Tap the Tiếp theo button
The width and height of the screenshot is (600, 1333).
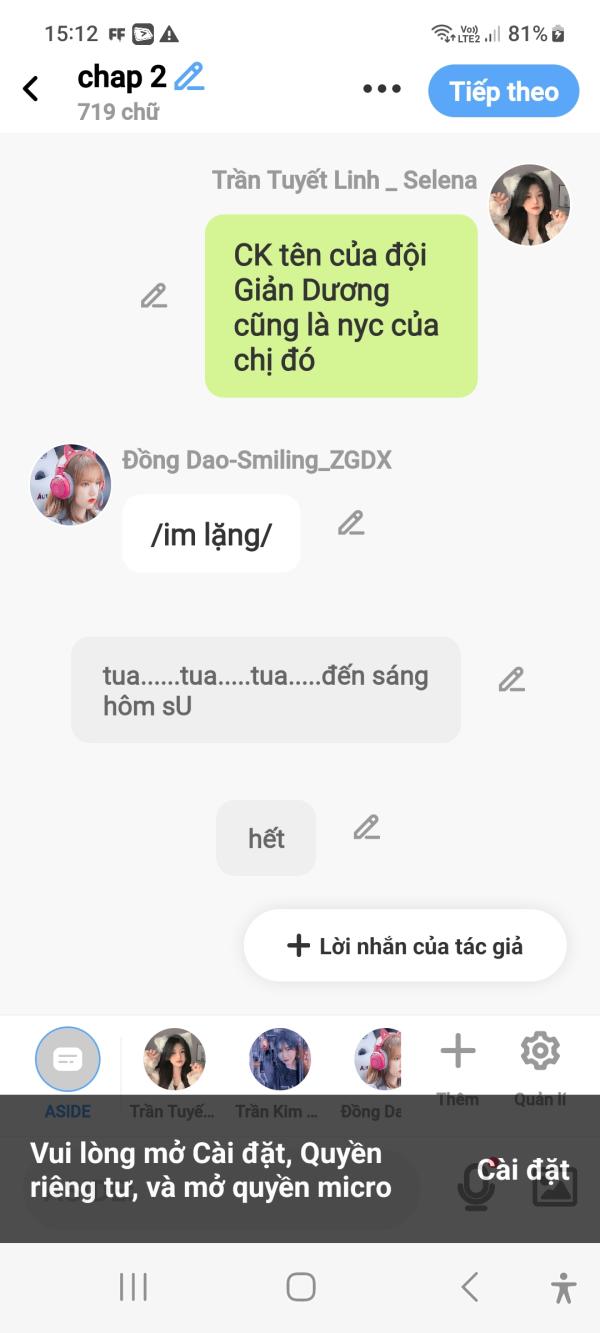tap(503, 92)
